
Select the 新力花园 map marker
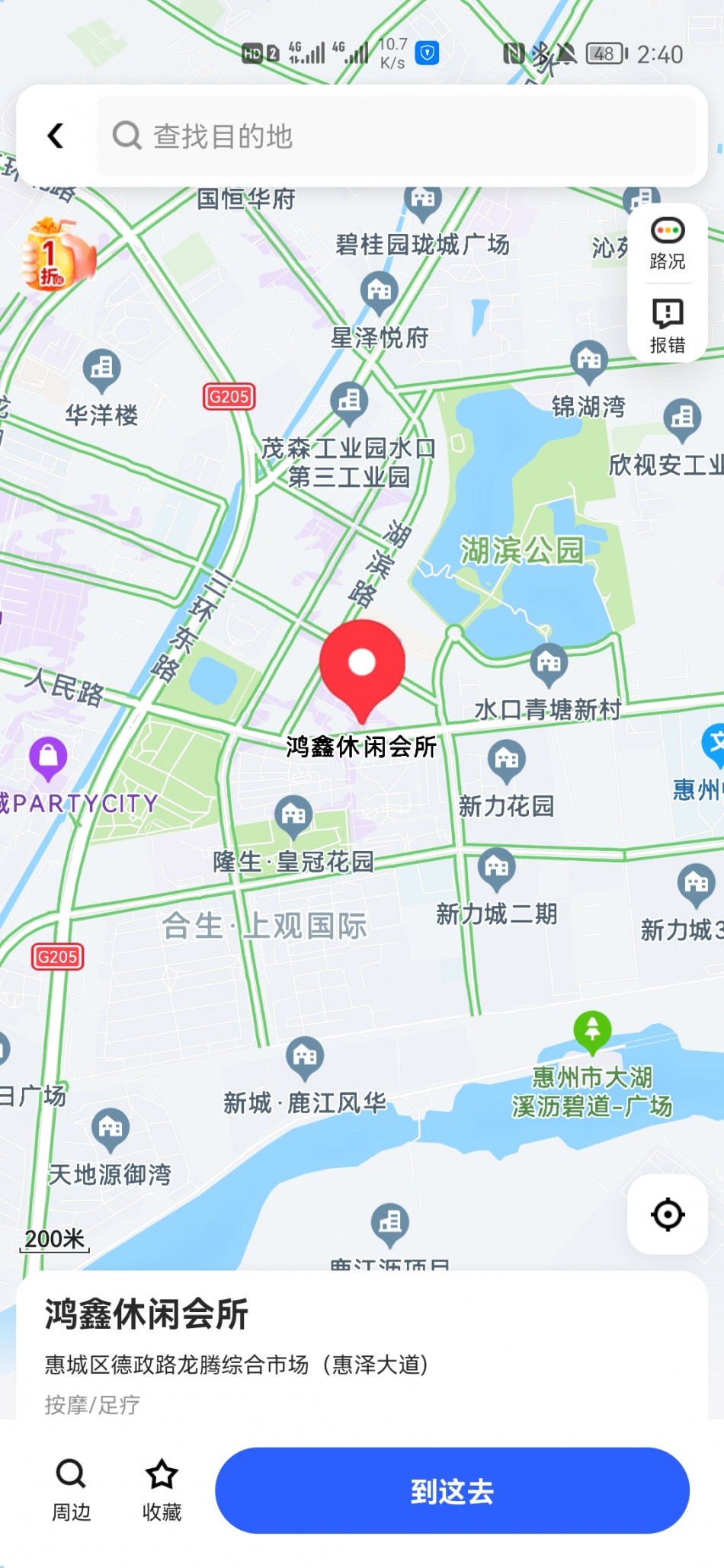pyautogui.click(x=506, y=760)
